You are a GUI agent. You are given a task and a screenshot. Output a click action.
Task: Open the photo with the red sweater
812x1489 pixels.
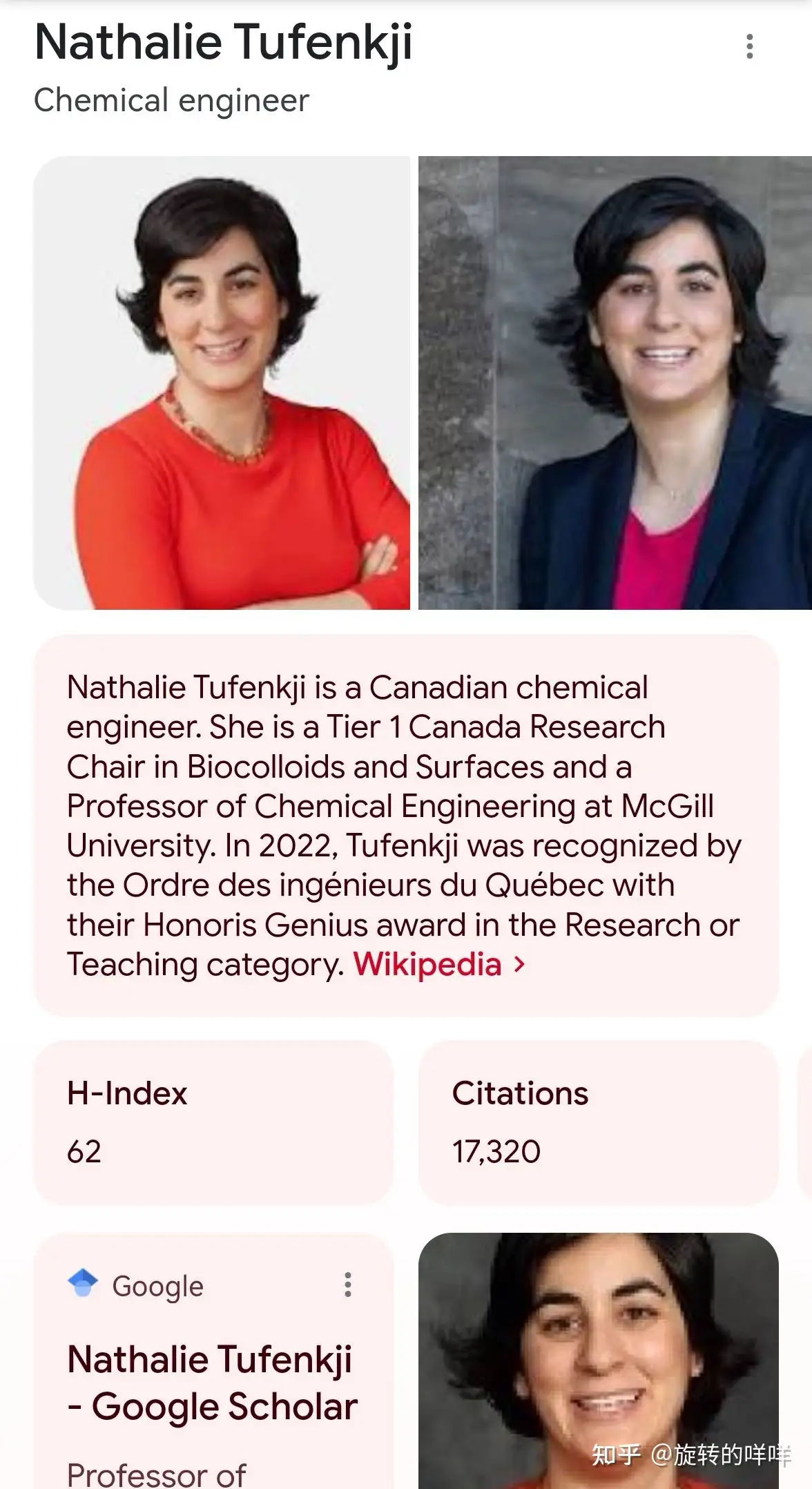click(222, 383)
